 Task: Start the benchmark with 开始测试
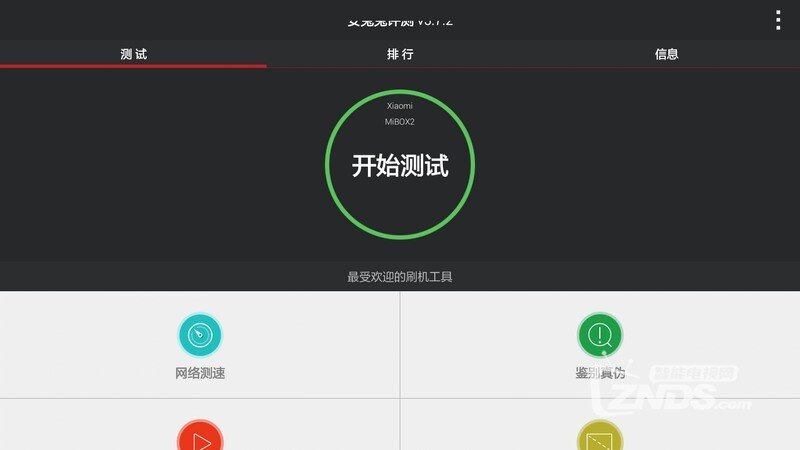(x=400, y=165)
